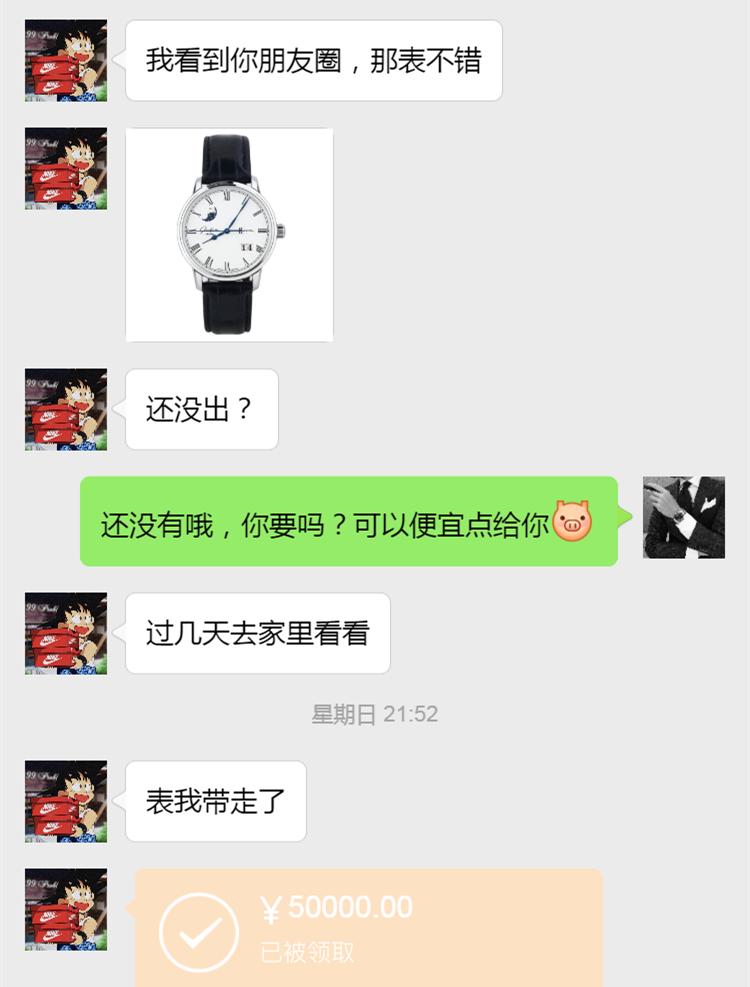Select the "过几天去家里看看" message bubble

pos(257,634)
